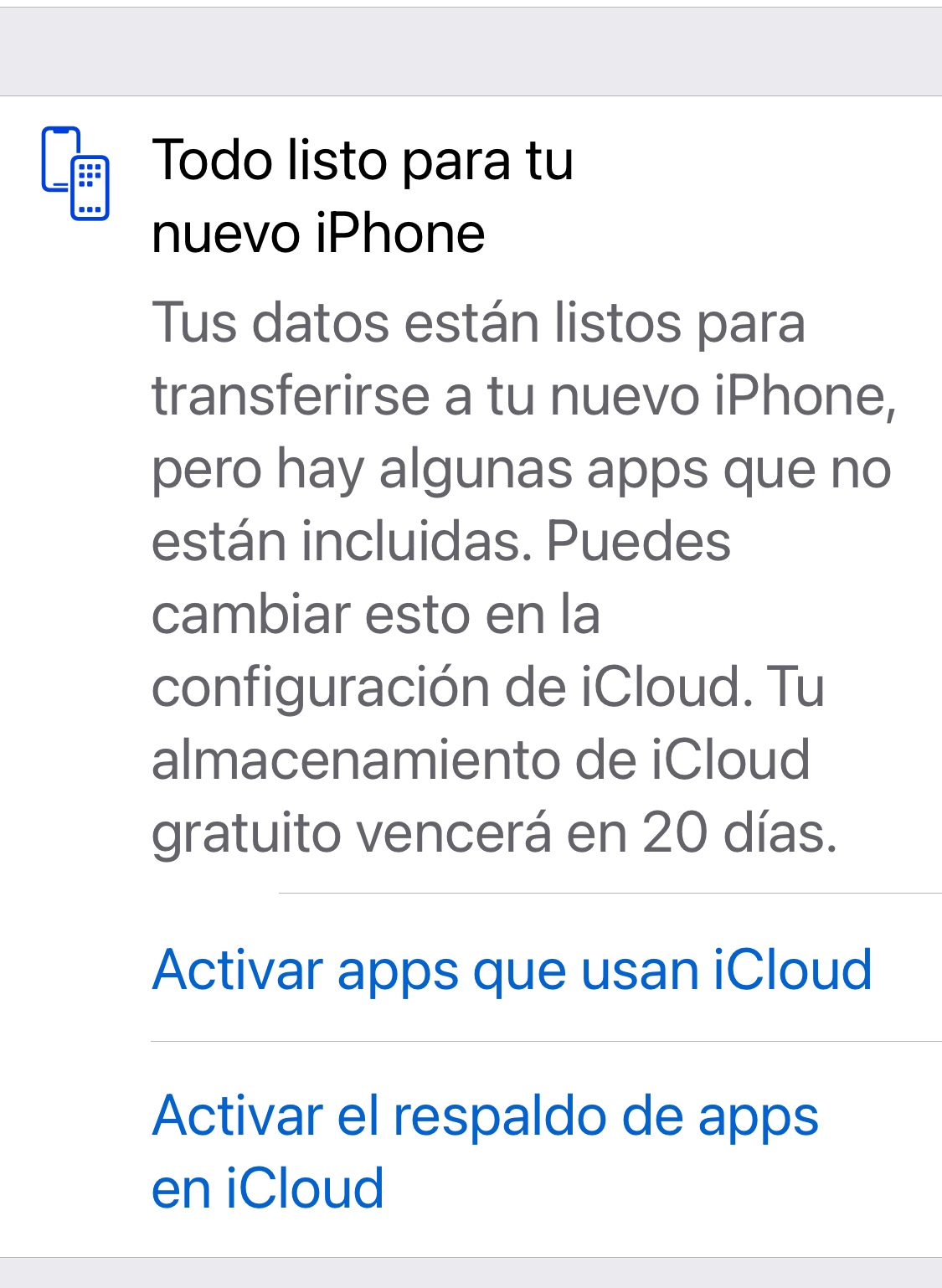Activate apps que usan iCloud
The image size is (942, 1288).
(512, 970)
